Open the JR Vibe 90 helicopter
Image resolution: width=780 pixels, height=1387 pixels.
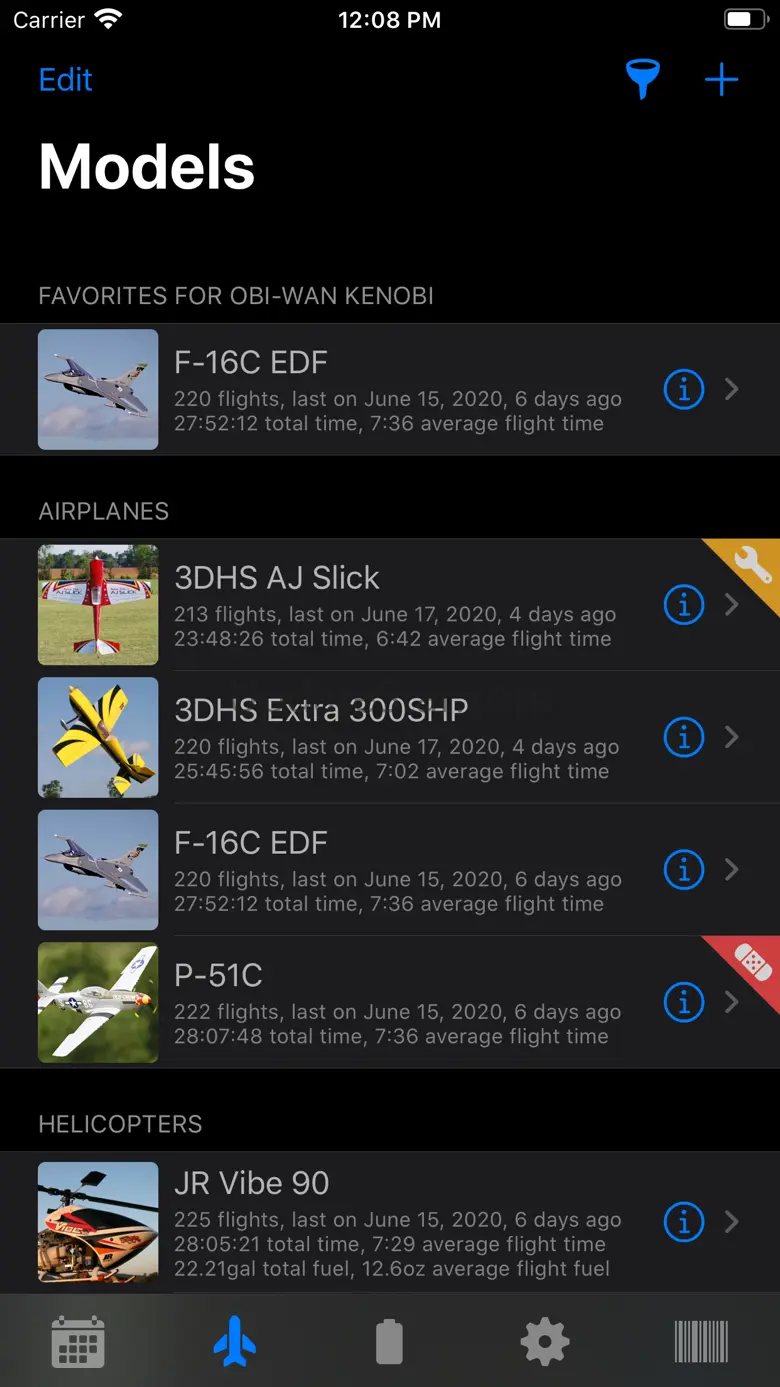pyautogui.click(x=400, y=1222)
